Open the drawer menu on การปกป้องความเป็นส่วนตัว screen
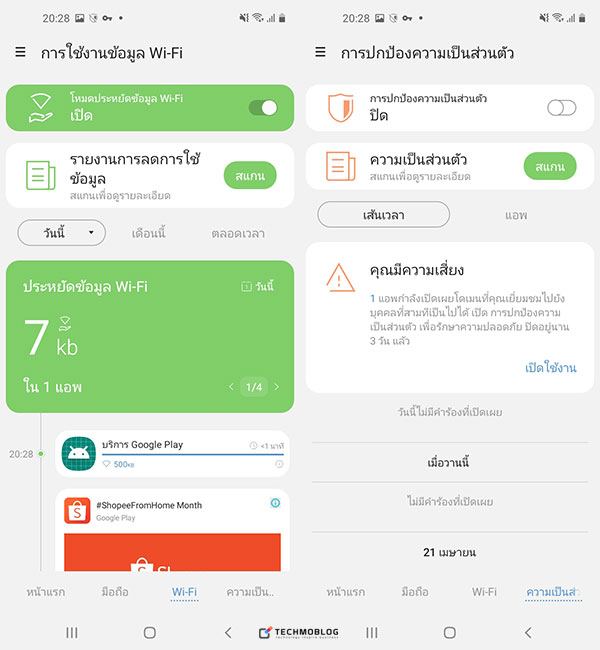The image size is (600, 650). pos(320,52)
